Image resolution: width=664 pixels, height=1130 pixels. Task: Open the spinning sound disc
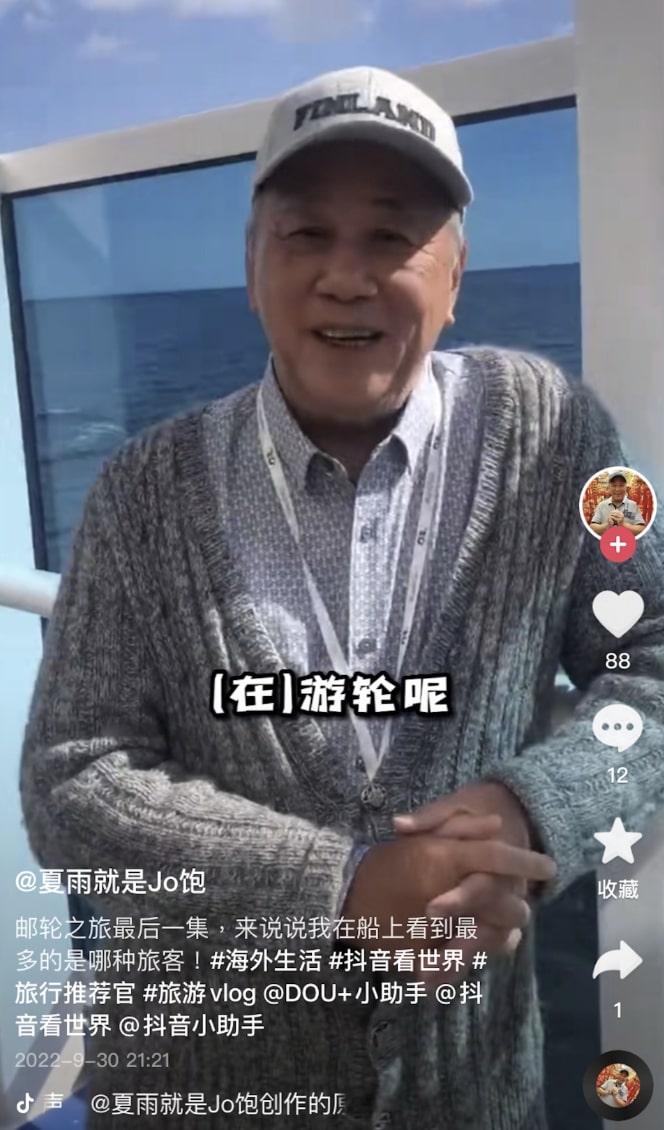[x=617, y=1085]
